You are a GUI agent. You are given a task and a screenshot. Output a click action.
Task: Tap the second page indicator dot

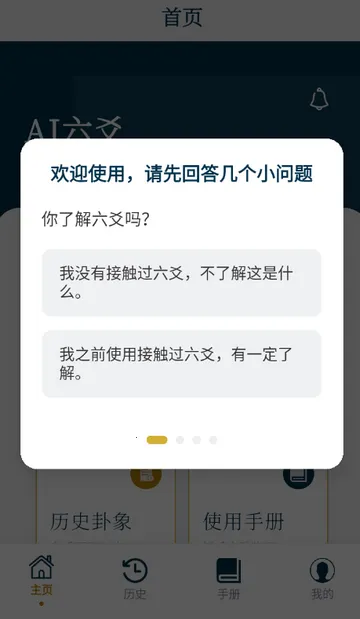point(180,440)
